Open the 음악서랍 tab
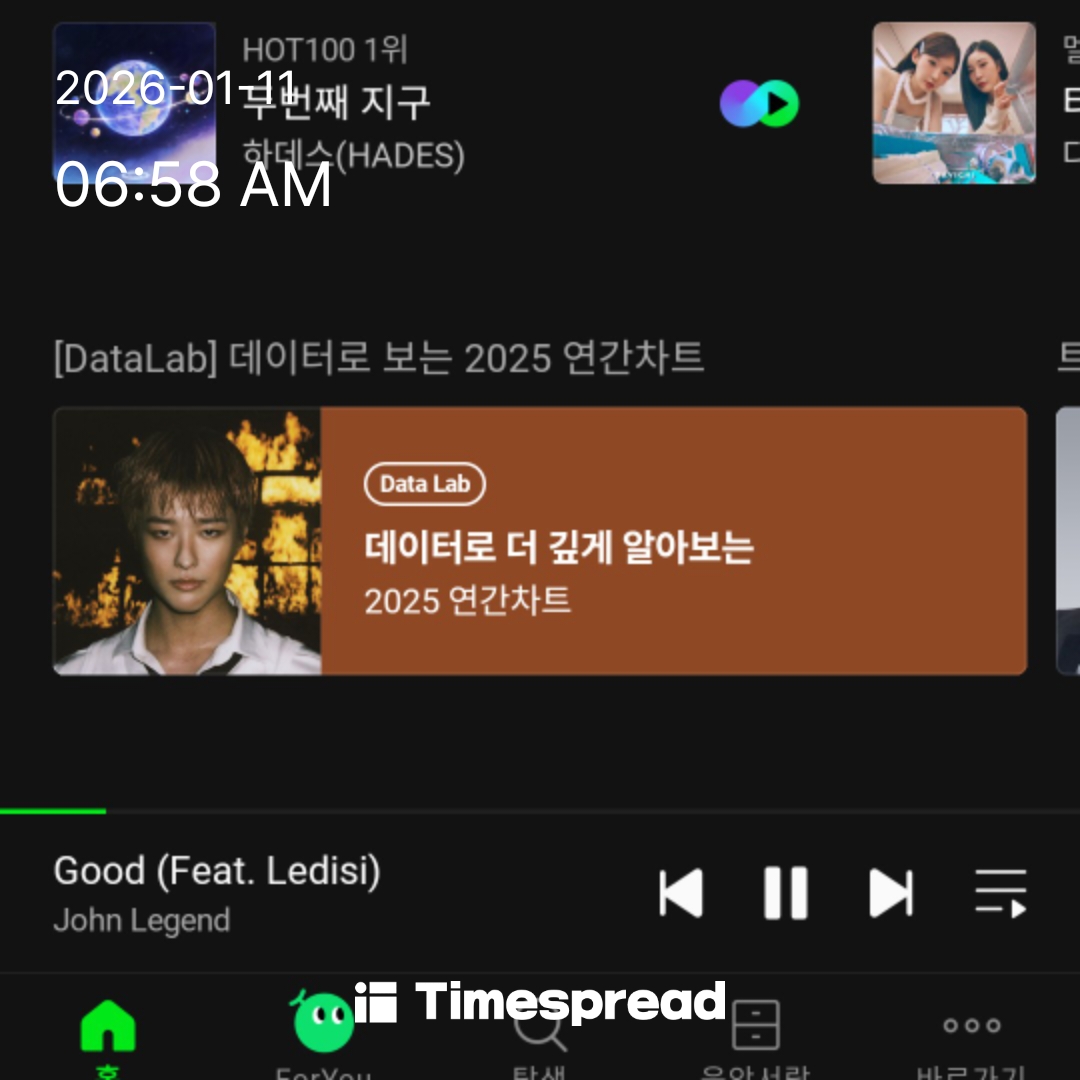 pyautogui.click(x=756, y=1035)
